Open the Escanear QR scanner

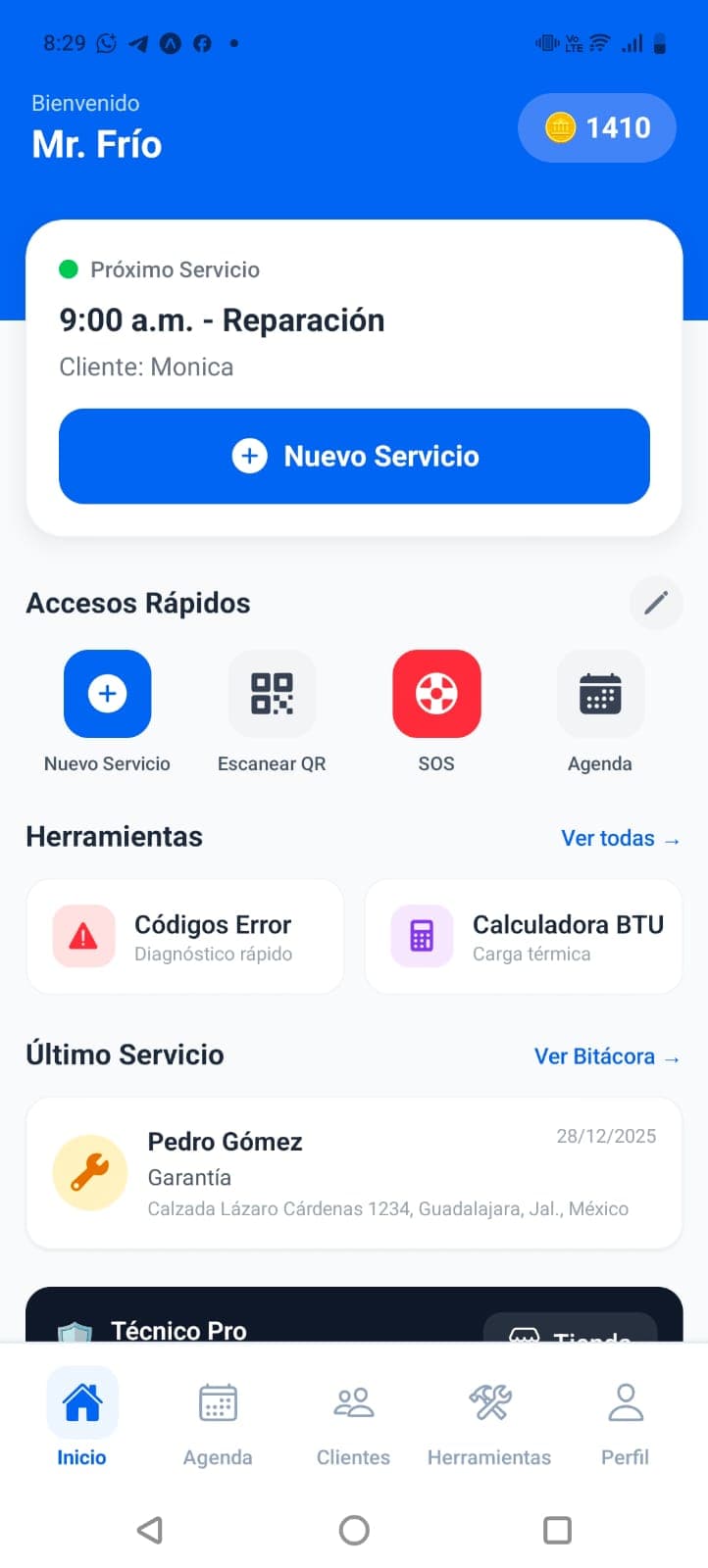[272, 694]
